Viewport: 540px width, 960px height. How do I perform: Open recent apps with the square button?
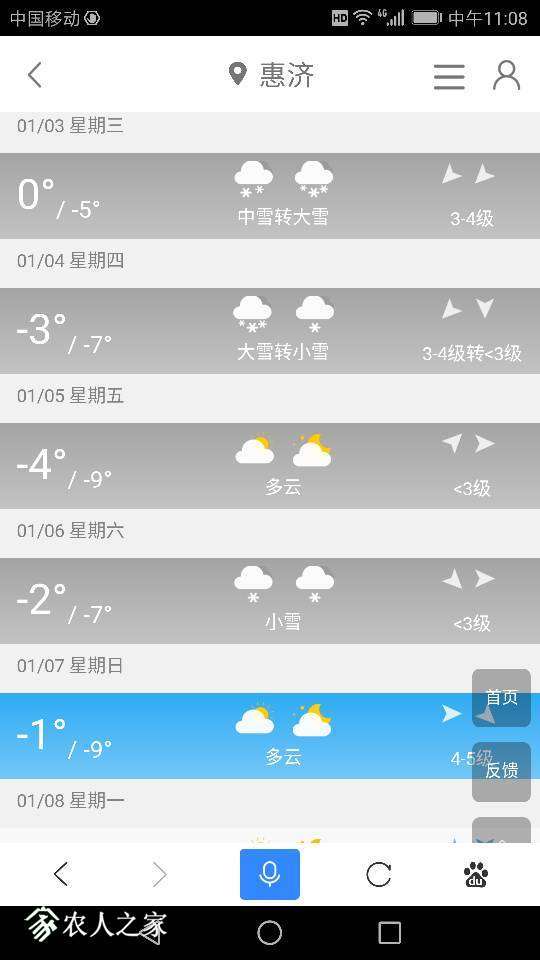[390, 933]
